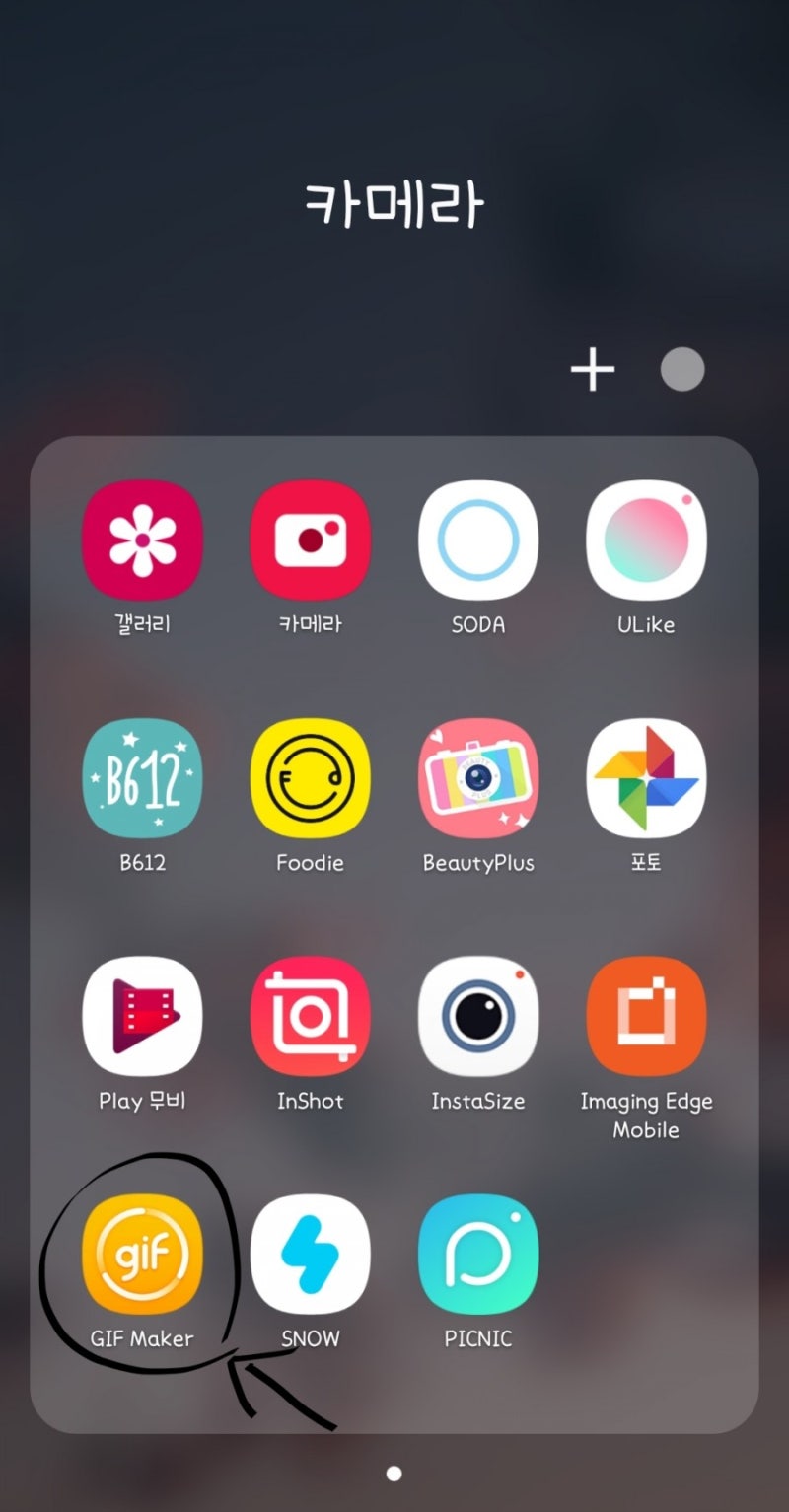The height and width of the screenshot is (1512, 789).
Task: Change folder color via the gray circle
Action: coord(682,370)
